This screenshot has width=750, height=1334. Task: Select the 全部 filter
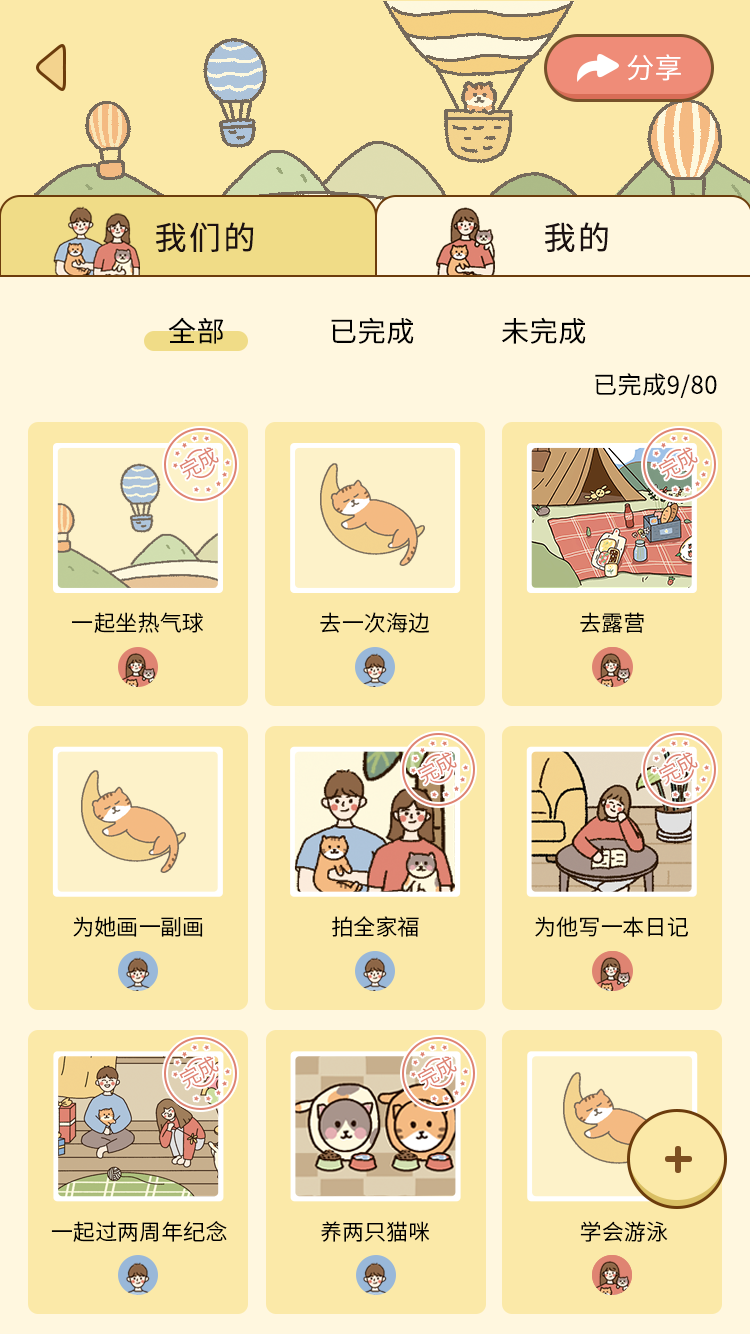[x=196, y=332]
